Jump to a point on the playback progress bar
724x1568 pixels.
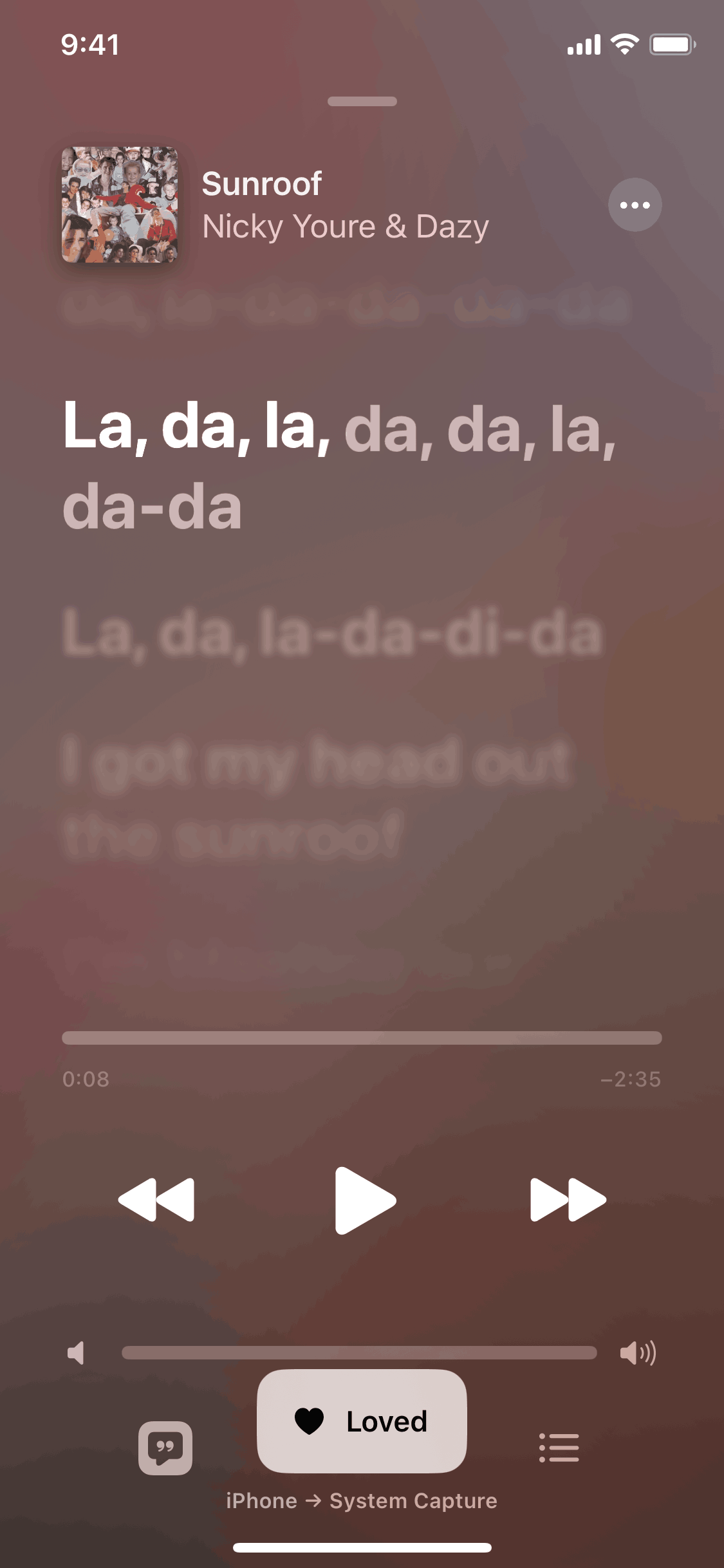click(x=362, y=1038)
